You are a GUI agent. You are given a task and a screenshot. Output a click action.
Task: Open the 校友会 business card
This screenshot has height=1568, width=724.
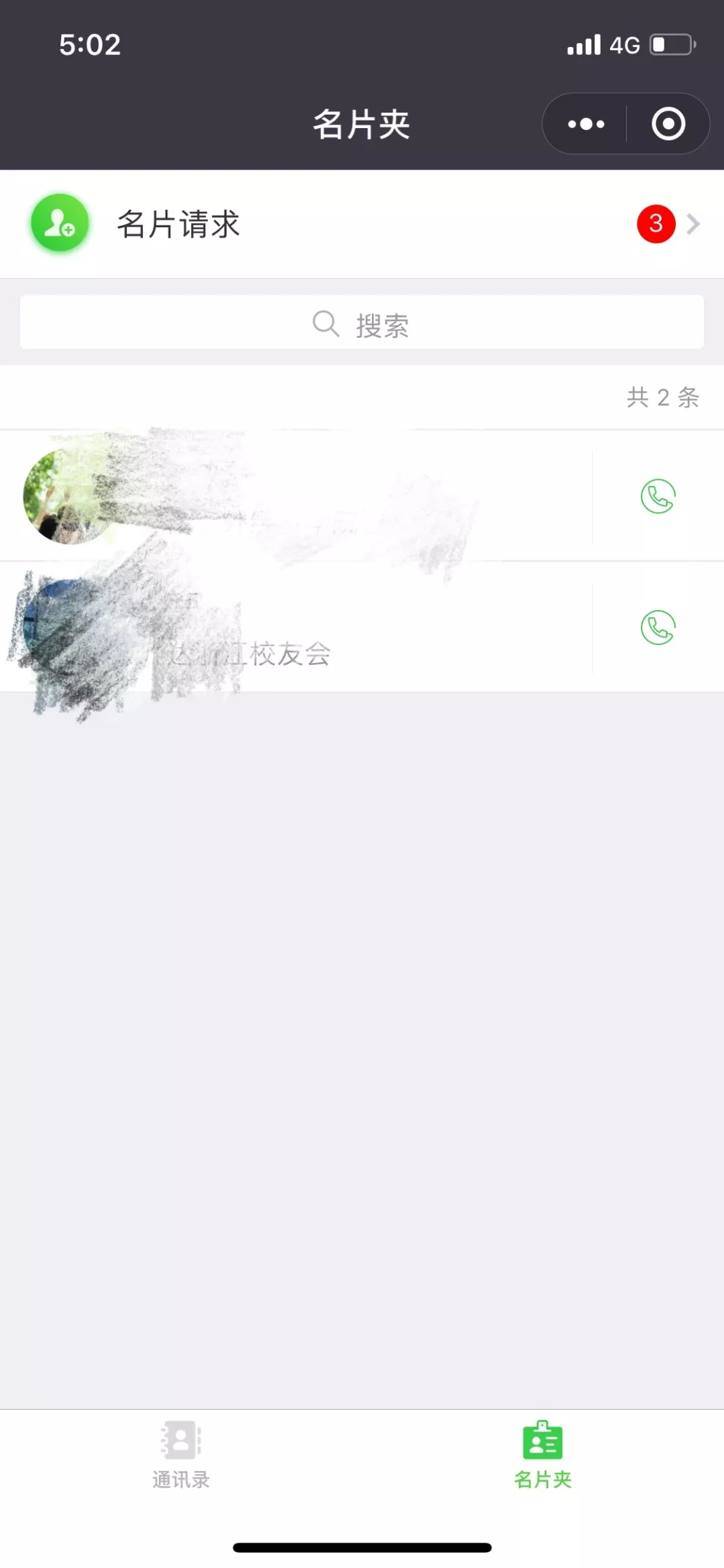click(296, 627)
